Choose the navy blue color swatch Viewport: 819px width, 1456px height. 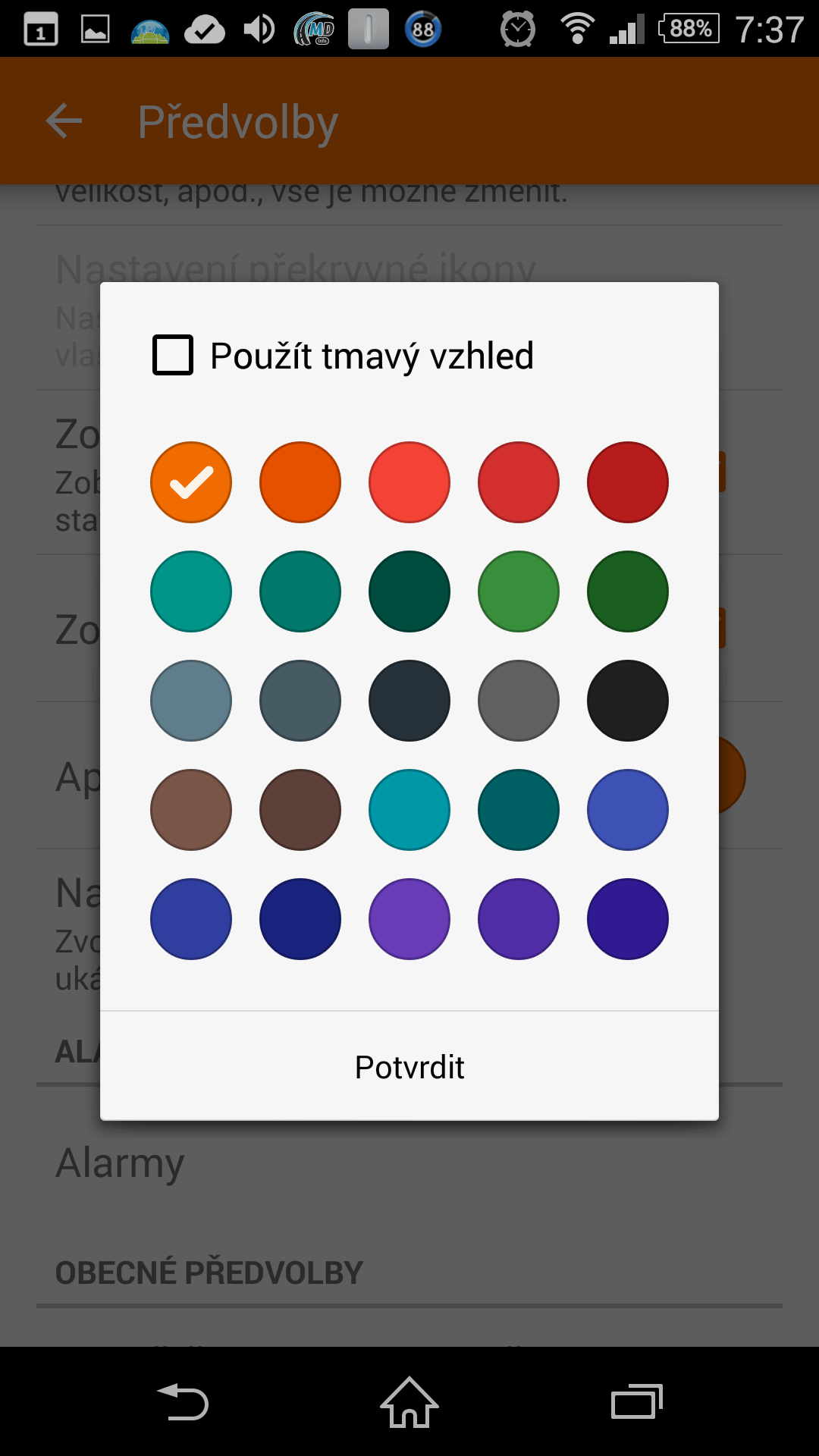pyautogui.click(x=300, y=919)
